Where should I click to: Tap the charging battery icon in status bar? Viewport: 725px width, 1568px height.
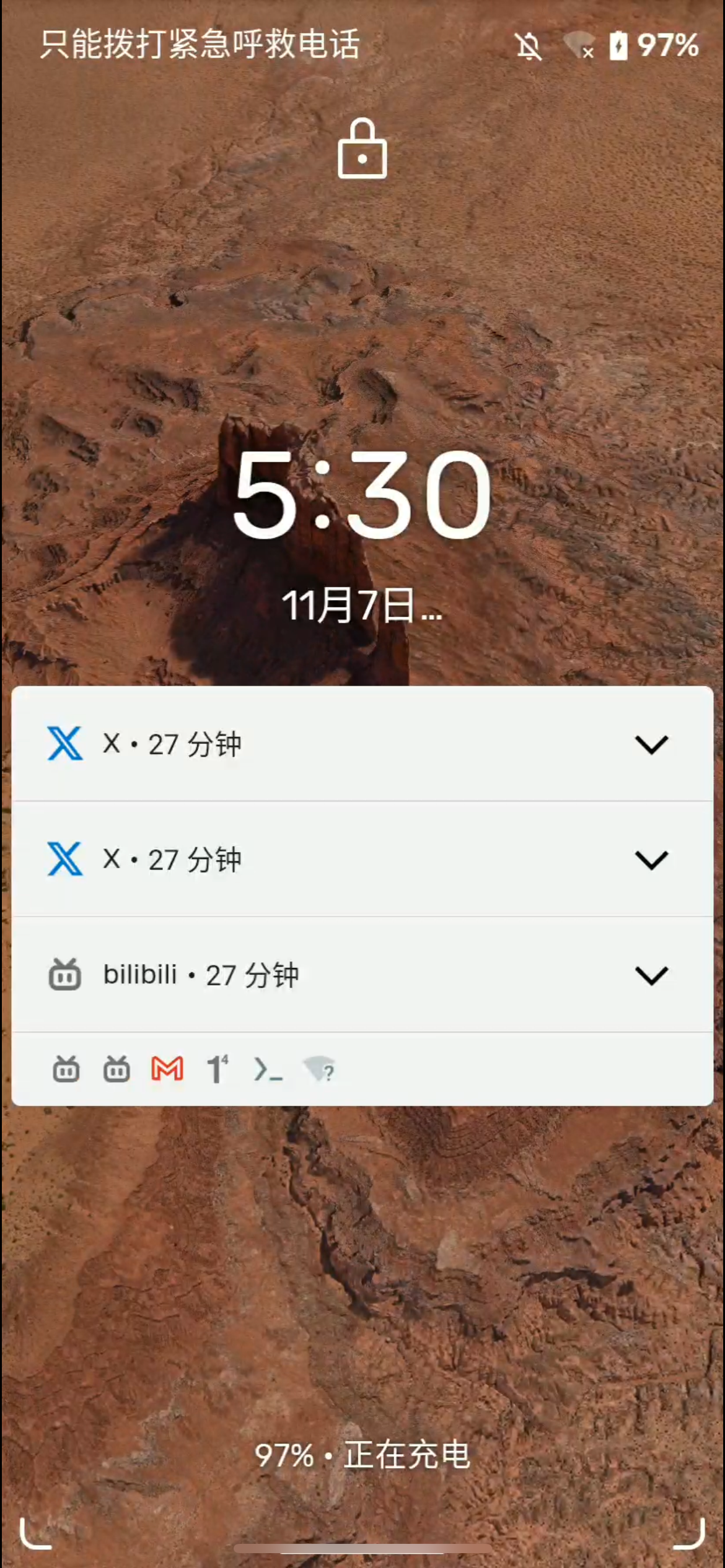click(x=618, y=46)
